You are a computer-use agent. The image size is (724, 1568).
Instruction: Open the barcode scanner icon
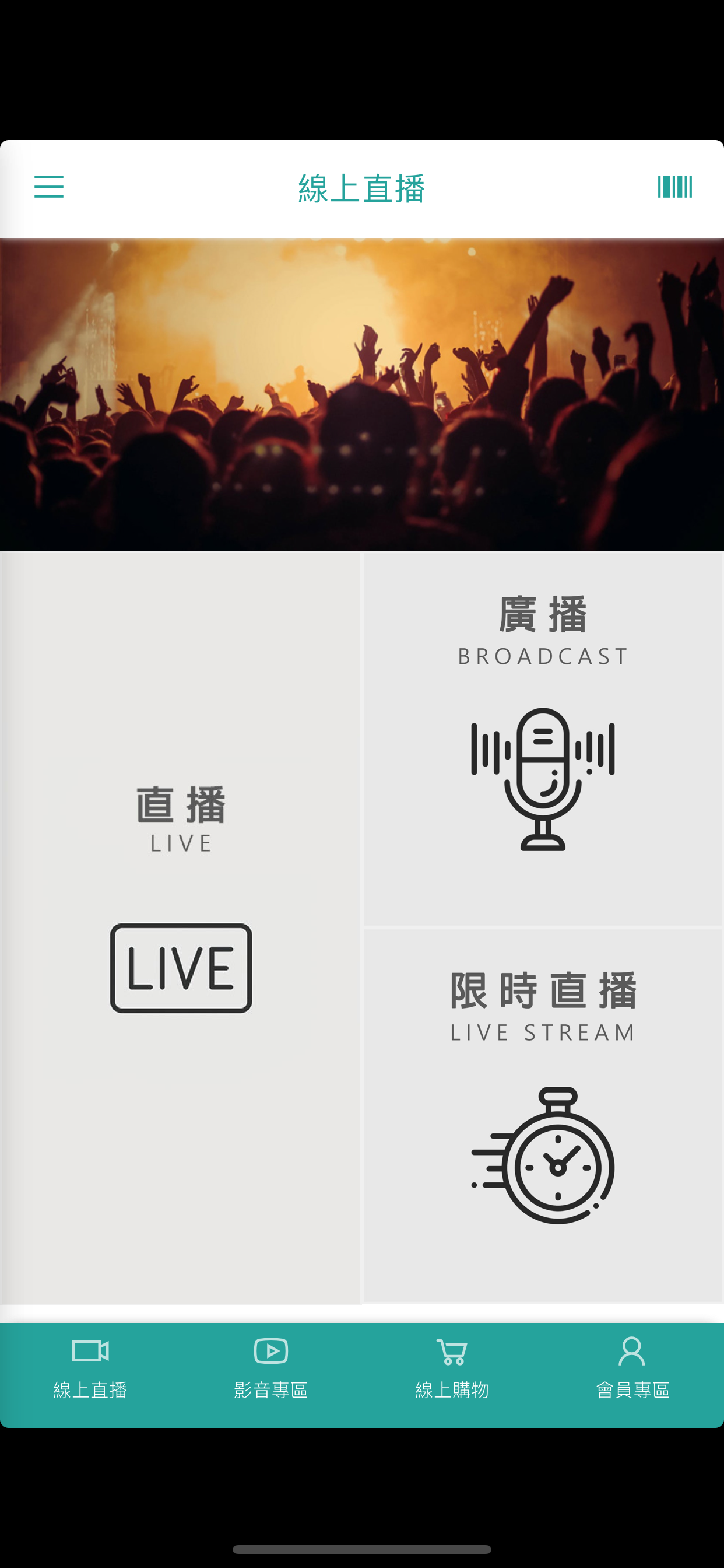674,188
